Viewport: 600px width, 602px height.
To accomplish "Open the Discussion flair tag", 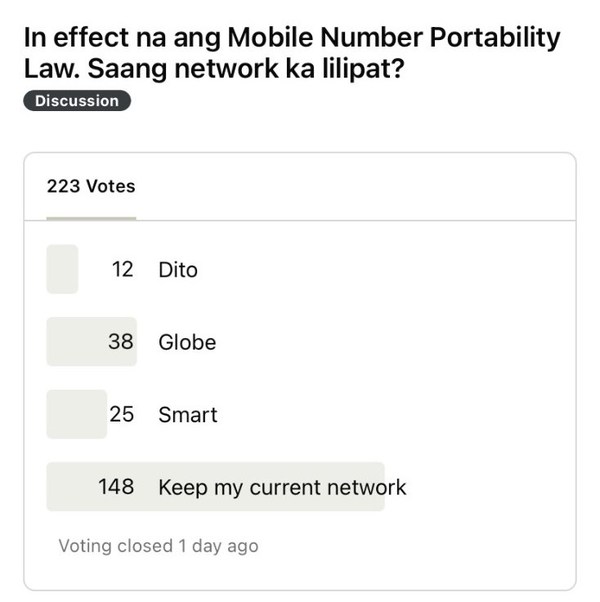I will coord(77,101).
